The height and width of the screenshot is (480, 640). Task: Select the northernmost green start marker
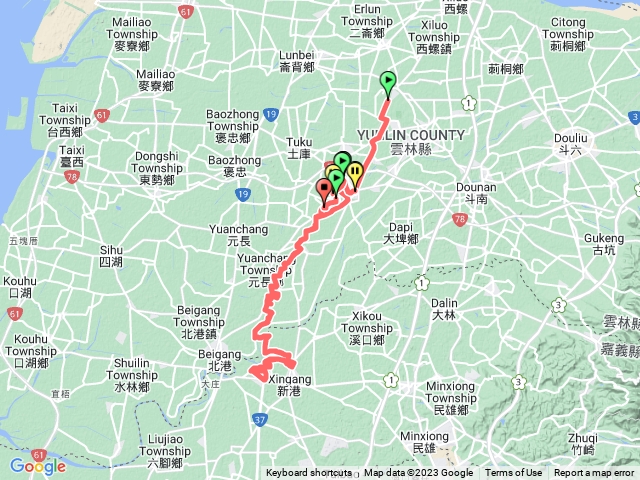tap(388, 83)
